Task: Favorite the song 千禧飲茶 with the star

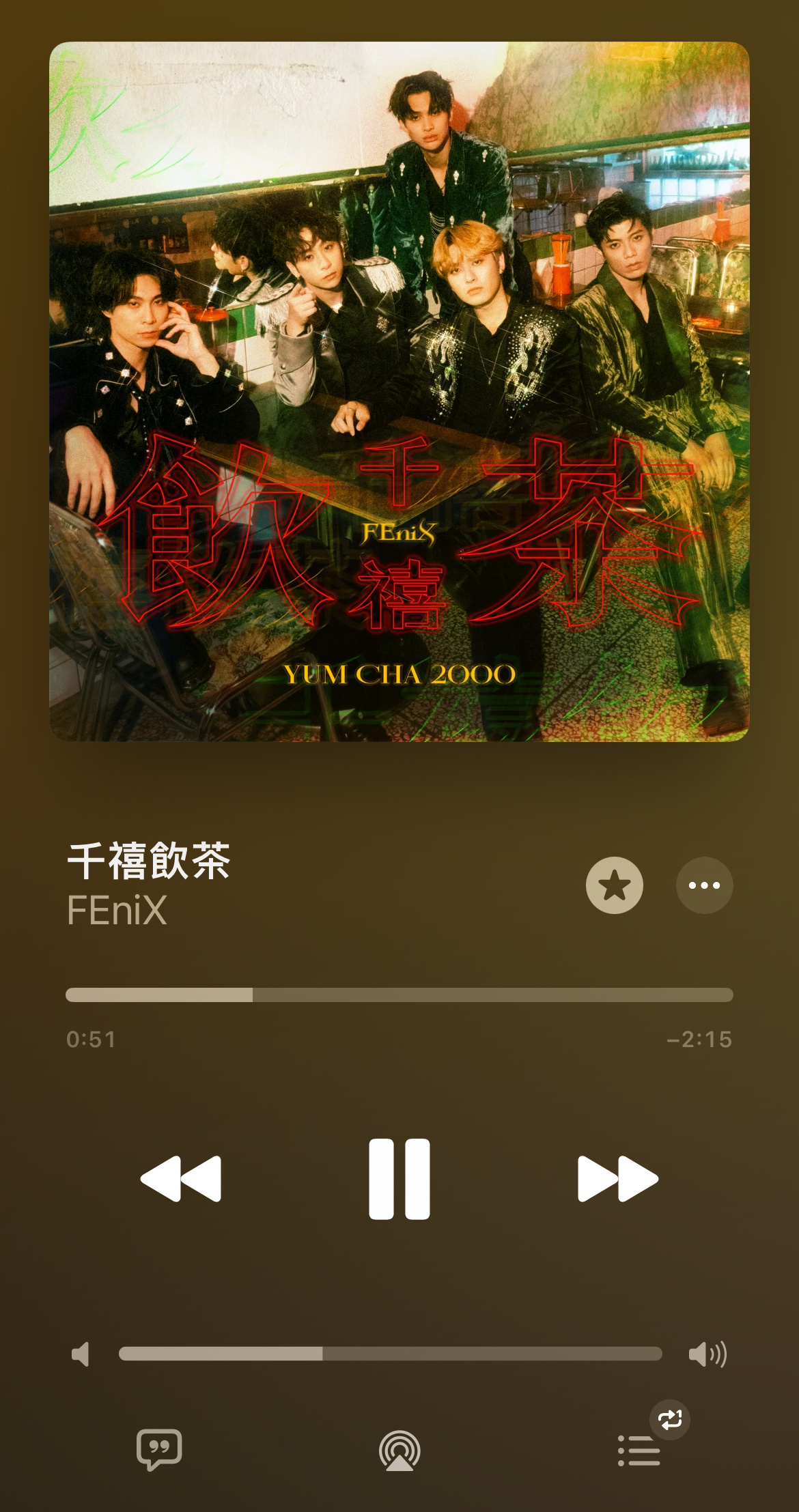Action: tap(614, 885)
